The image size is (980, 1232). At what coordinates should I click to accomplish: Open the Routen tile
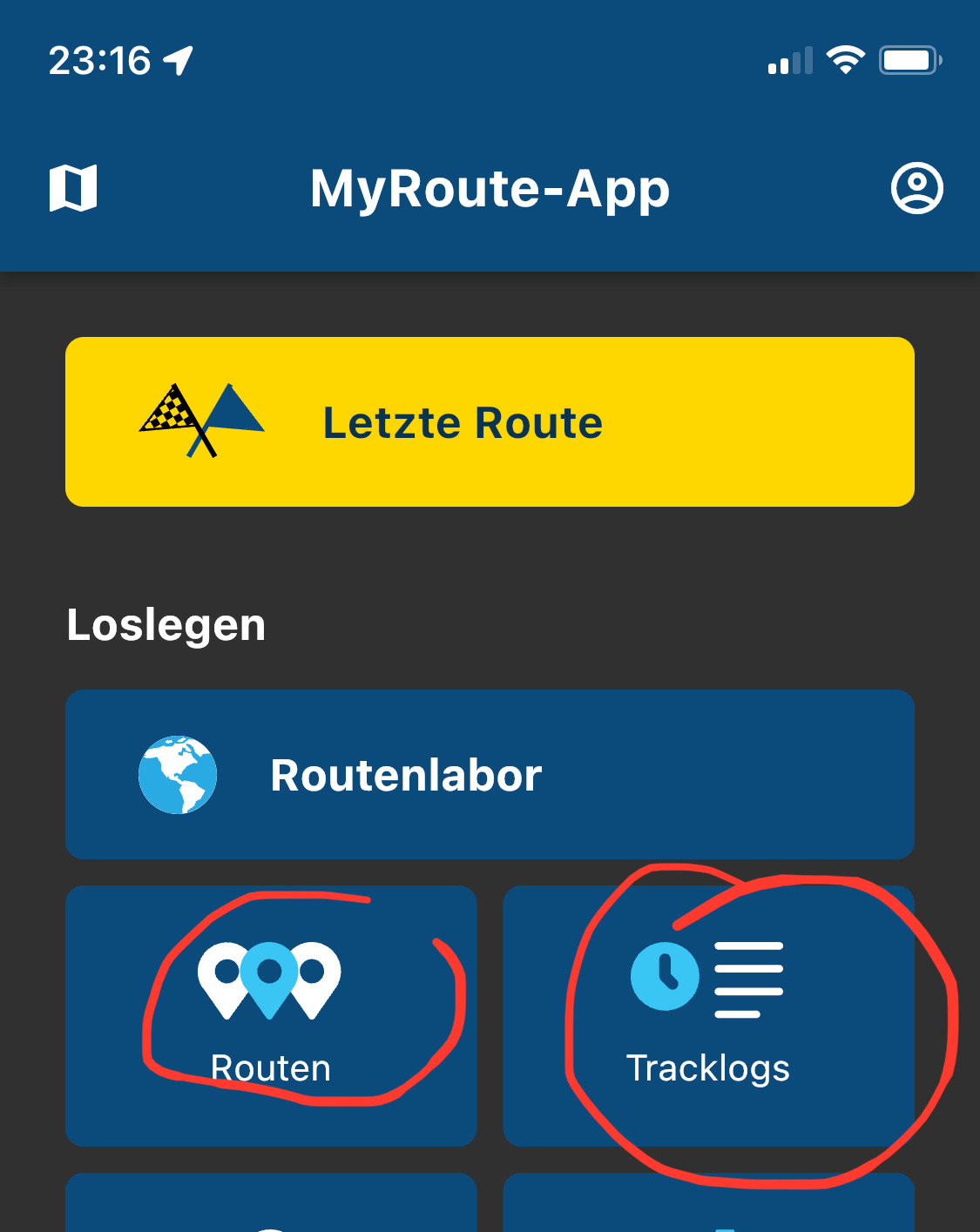click(x=271, y=1015)
